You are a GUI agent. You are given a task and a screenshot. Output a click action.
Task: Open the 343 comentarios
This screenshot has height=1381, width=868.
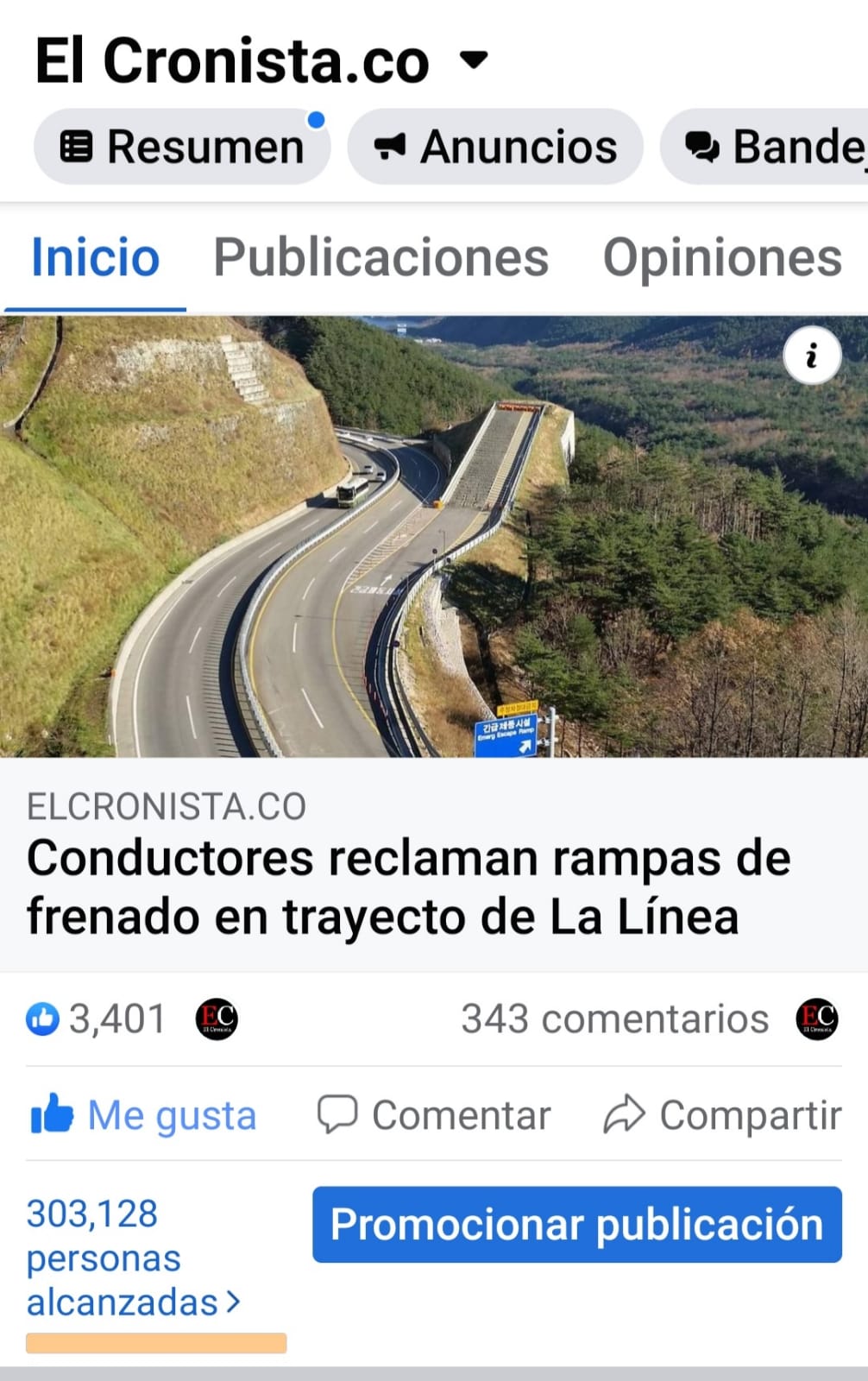coord(614,1019)
